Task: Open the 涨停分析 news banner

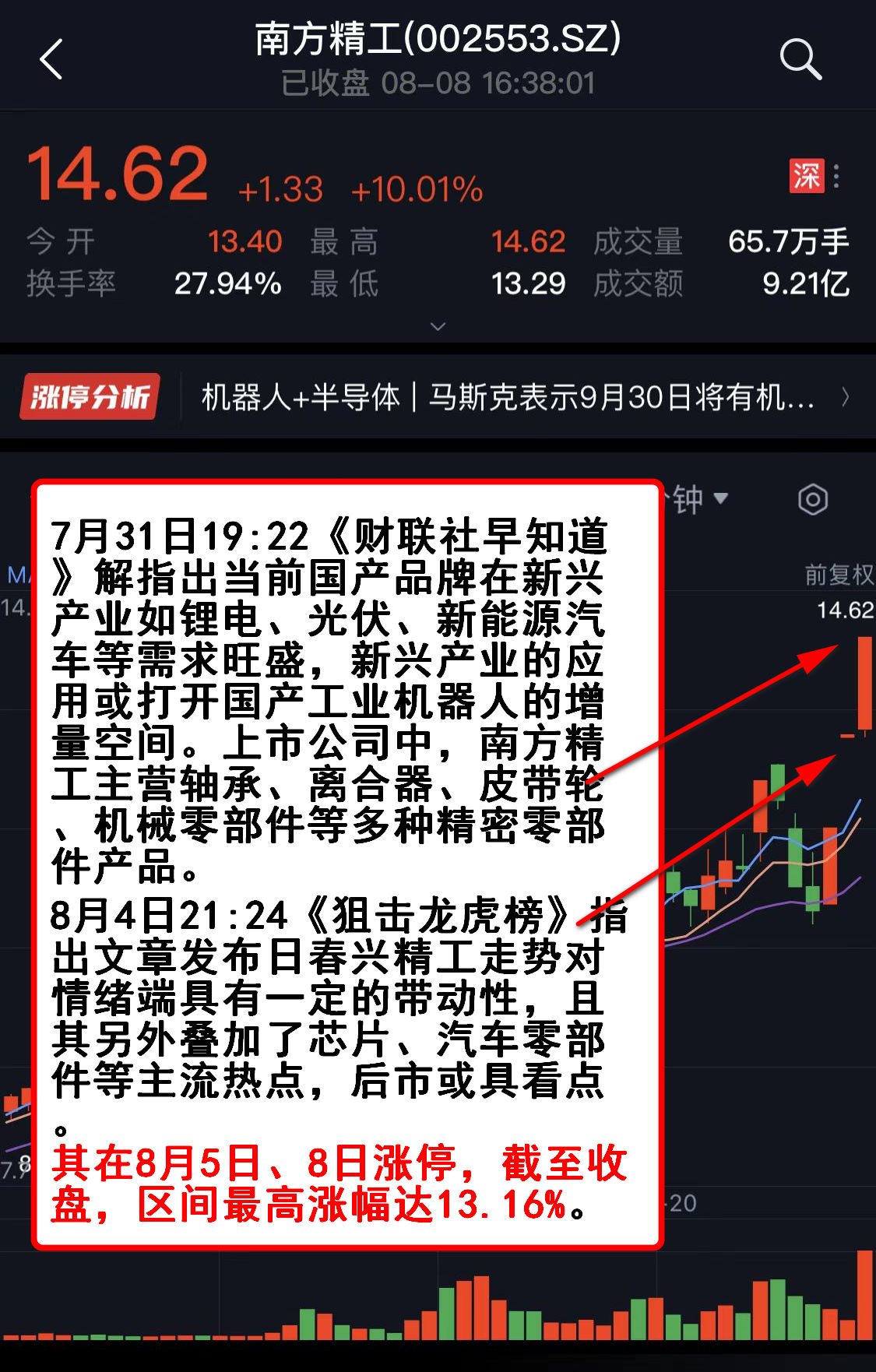Action: (436, 398)
